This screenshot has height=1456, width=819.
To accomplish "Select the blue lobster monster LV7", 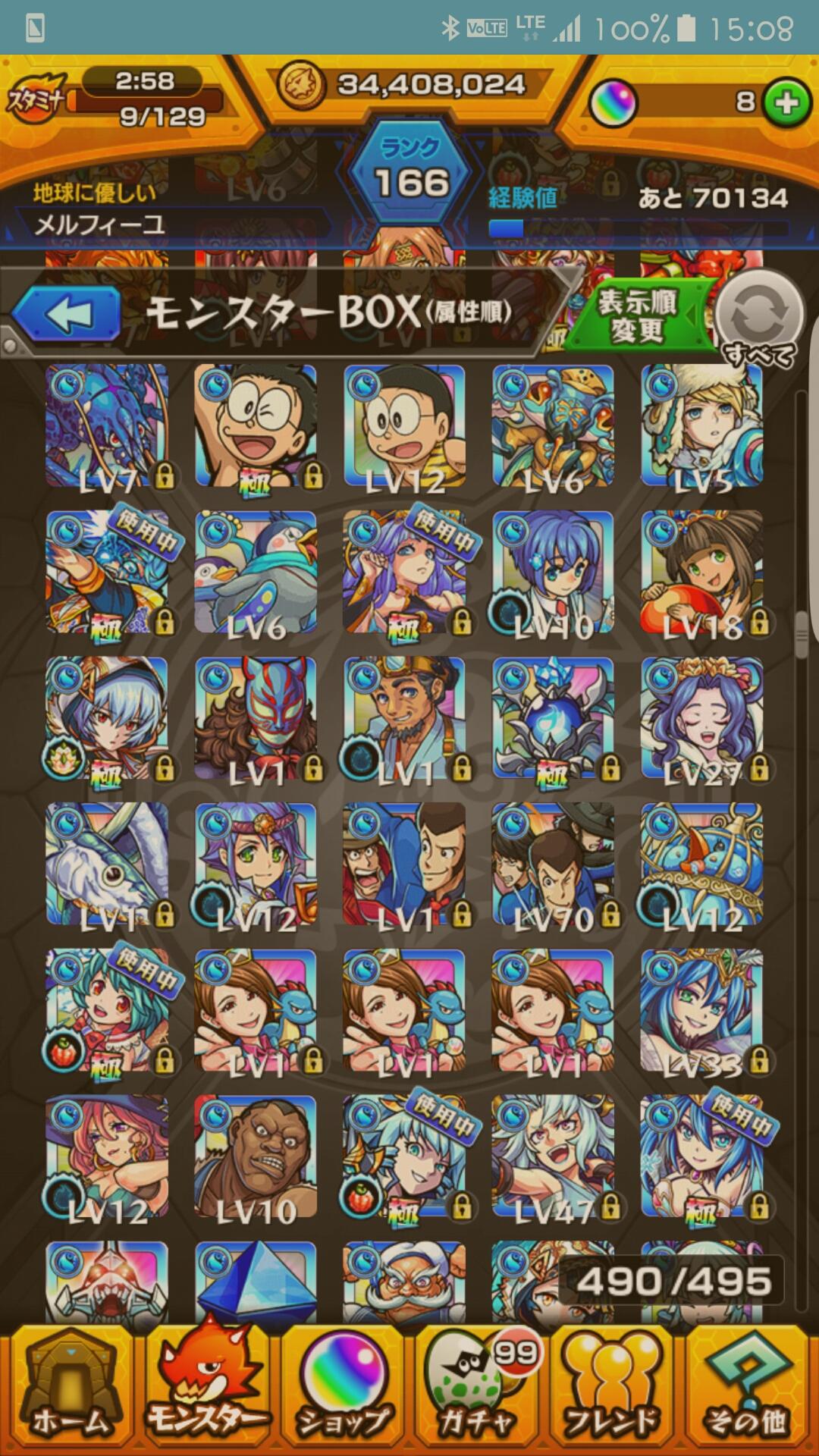I will [106, 426].
